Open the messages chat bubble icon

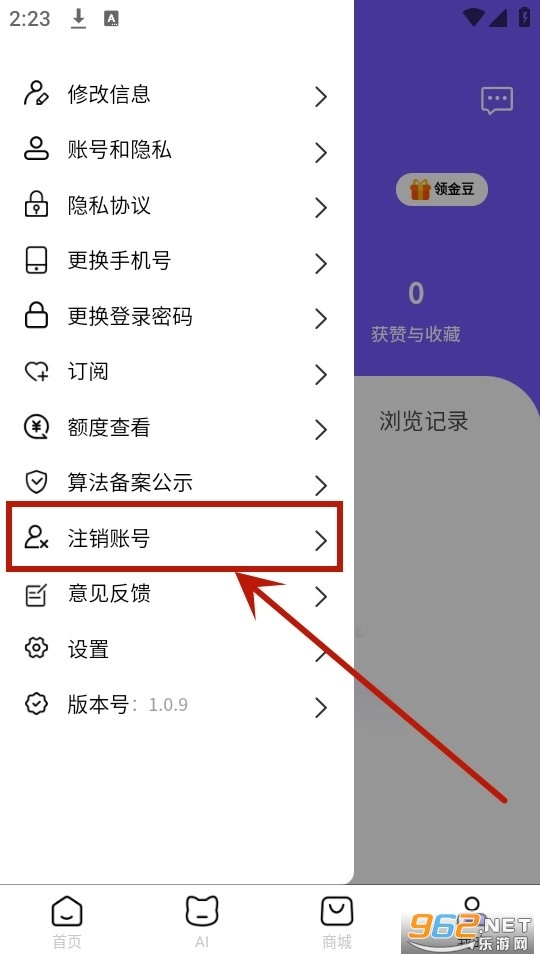click(497, 100)
